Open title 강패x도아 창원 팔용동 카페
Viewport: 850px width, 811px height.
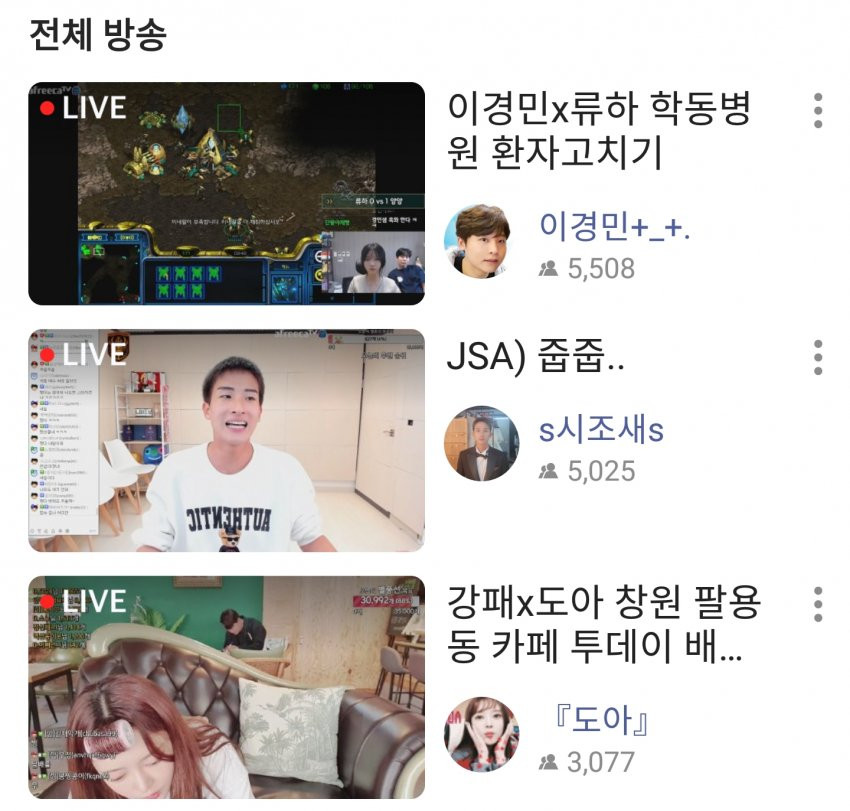pos(604,626)
